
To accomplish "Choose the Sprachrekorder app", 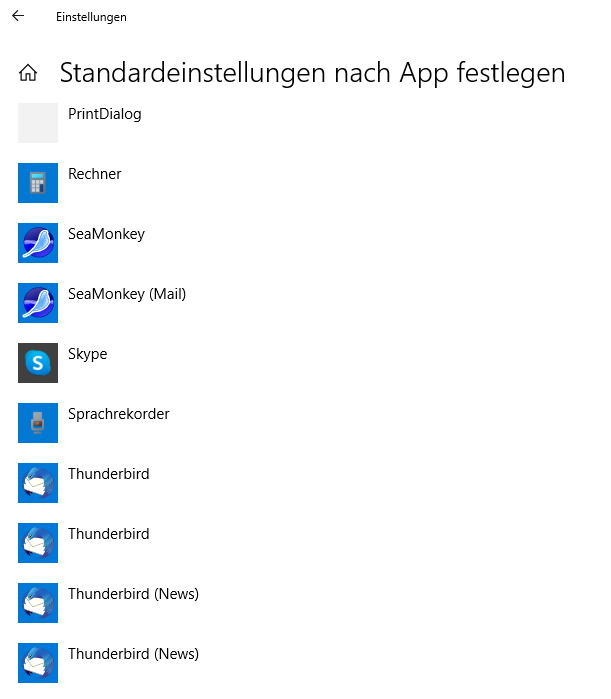I will [x=118, y=414].
